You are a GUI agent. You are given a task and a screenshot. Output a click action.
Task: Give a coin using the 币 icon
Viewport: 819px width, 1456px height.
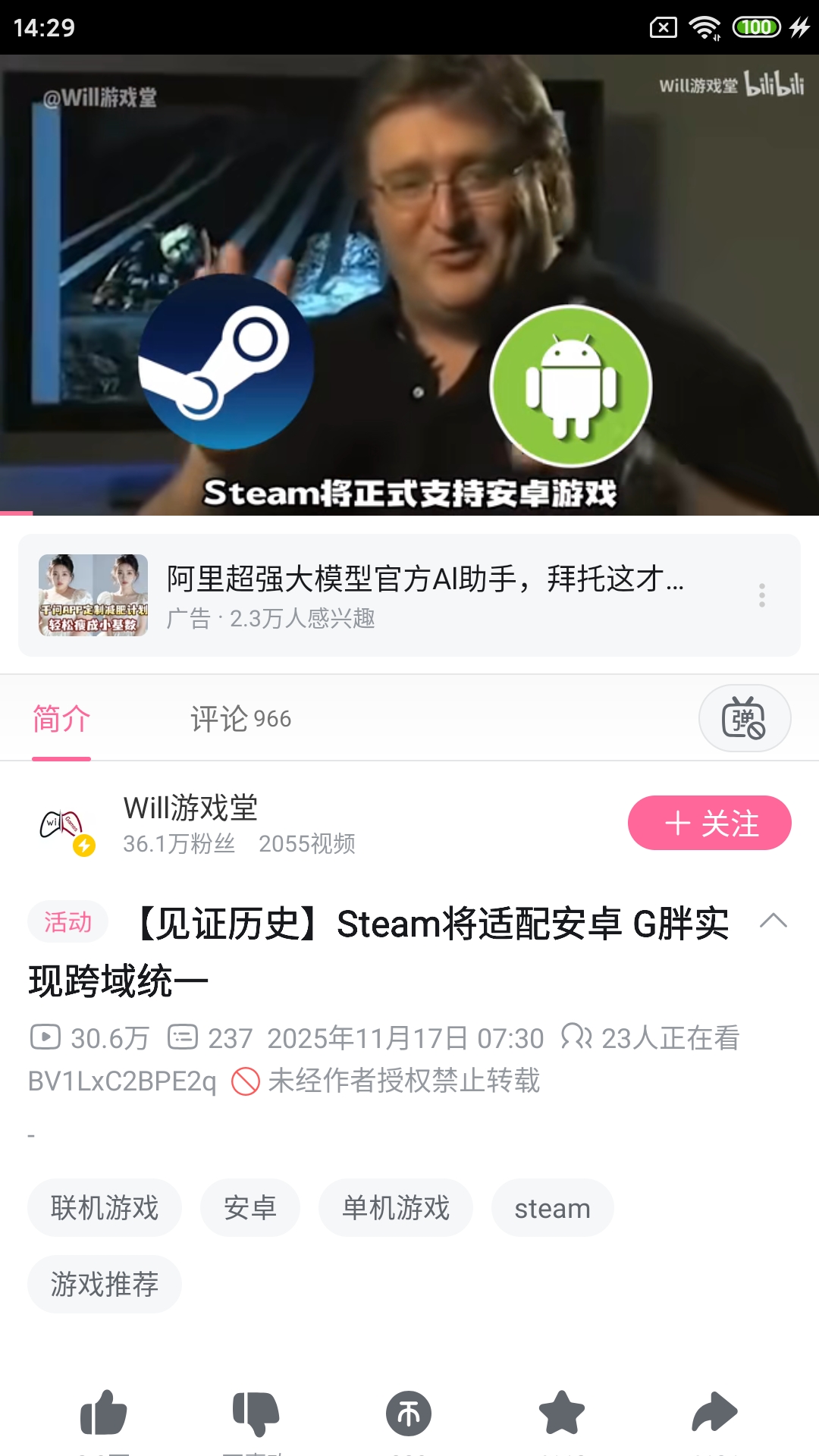coord(408,1412)
